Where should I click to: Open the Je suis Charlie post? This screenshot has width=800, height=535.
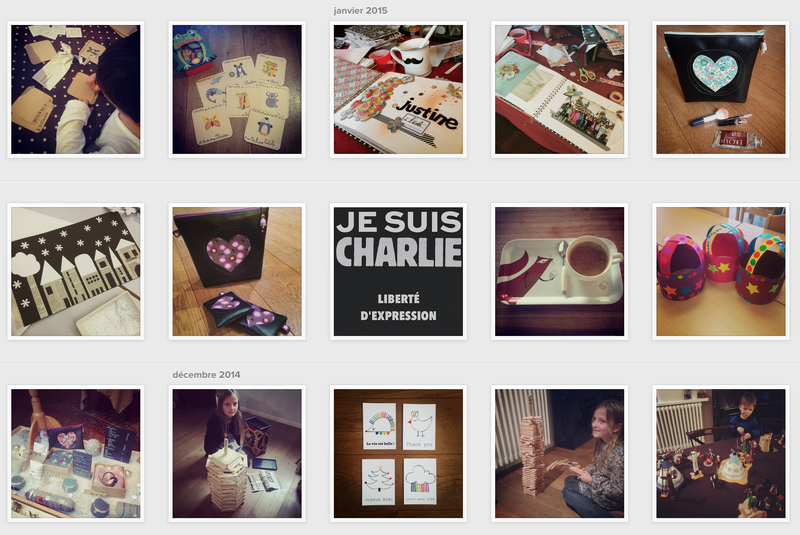398,271
